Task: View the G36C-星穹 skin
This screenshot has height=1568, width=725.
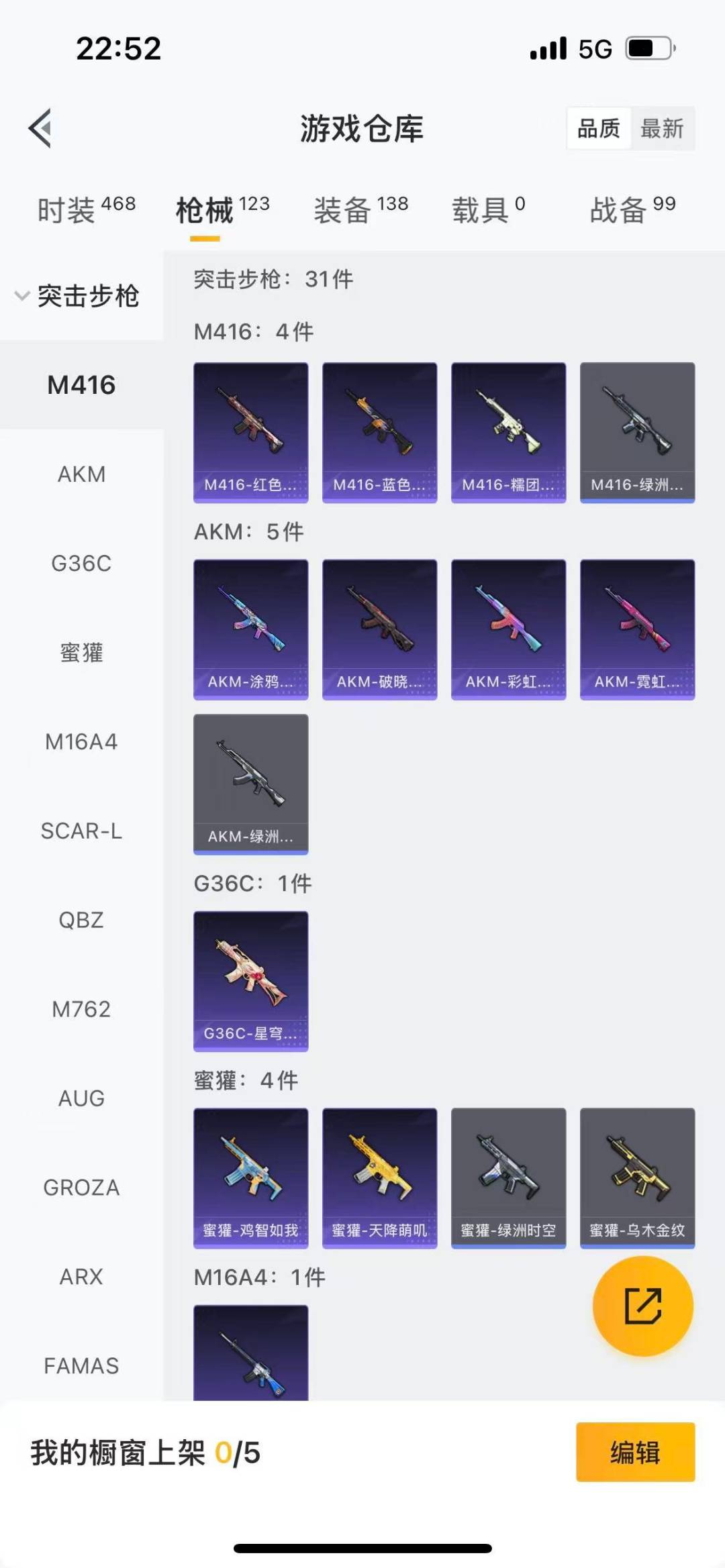Action: coord(251,980)
